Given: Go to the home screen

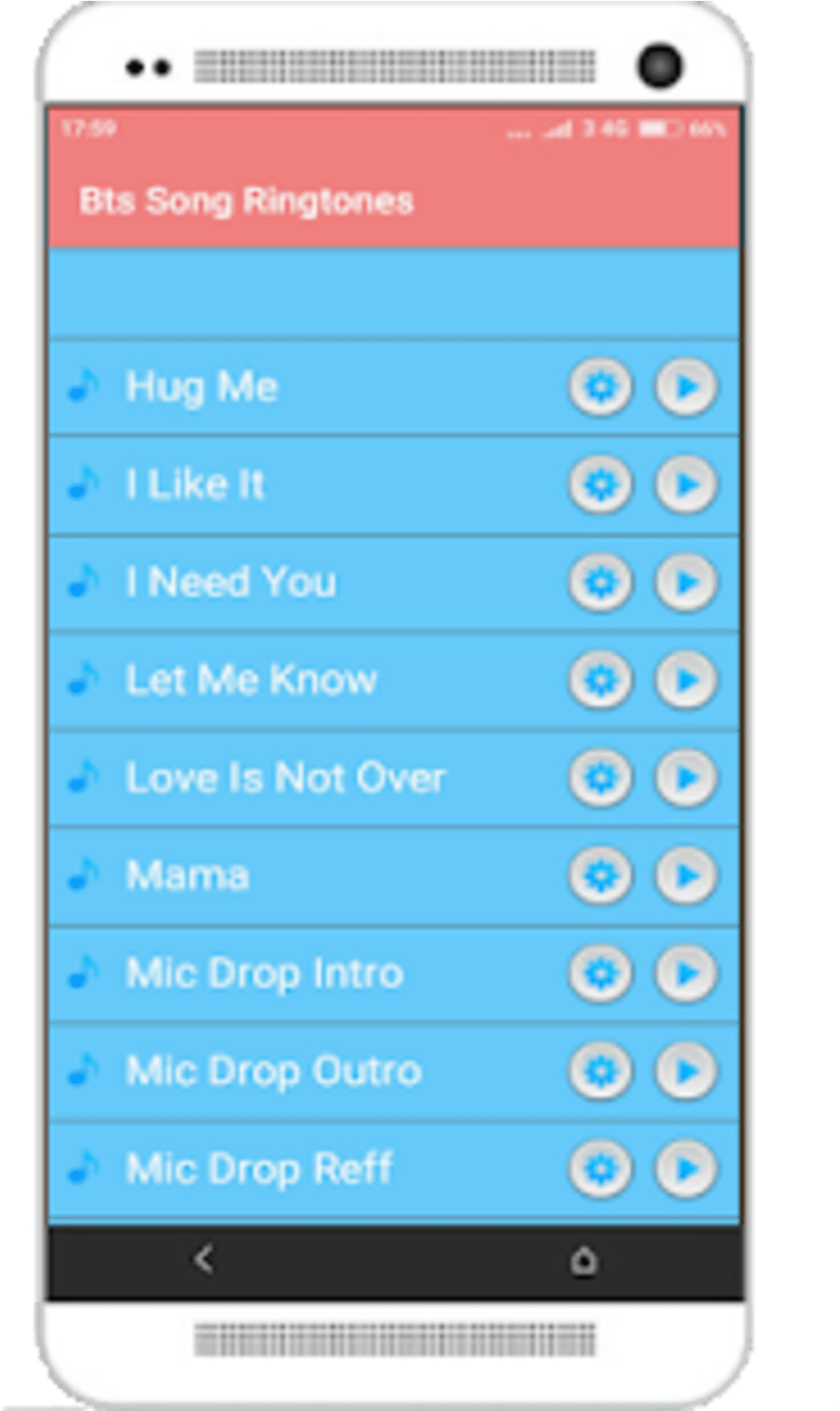Looking at the screenshot, I should (584, 1260).
